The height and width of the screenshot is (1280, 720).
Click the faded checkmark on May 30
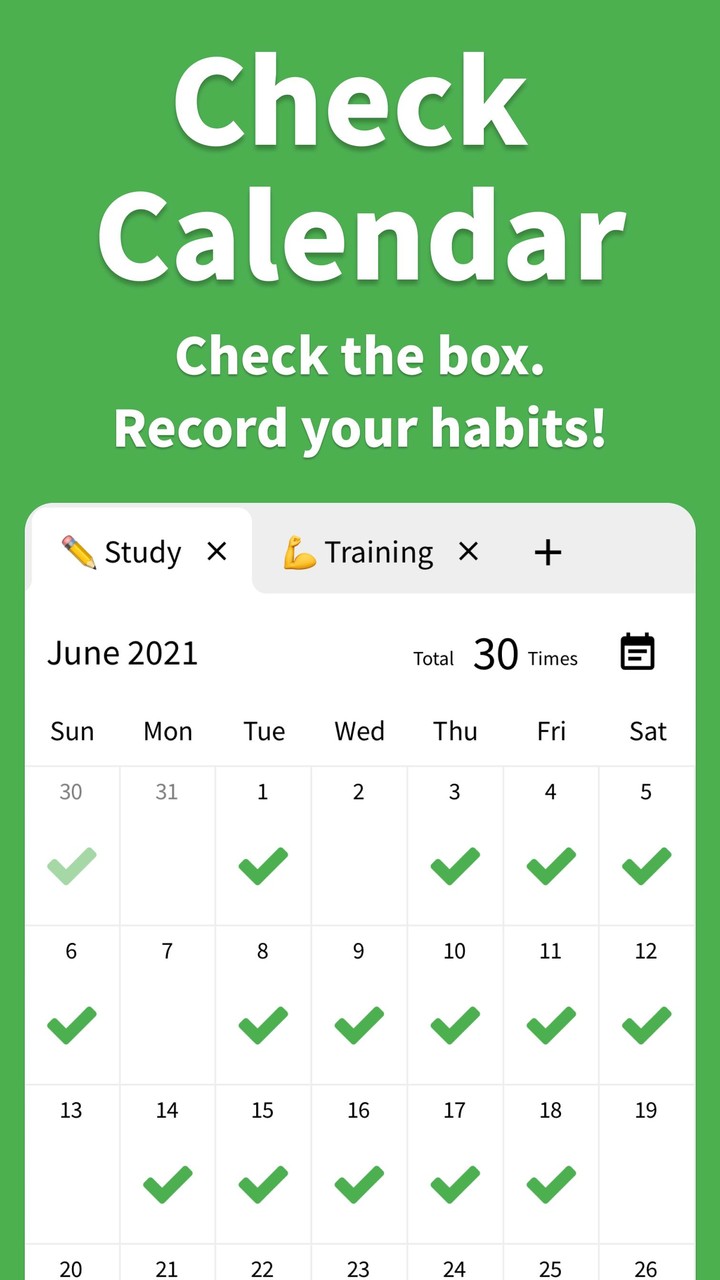pyautogui.click(x=71, y=866)
